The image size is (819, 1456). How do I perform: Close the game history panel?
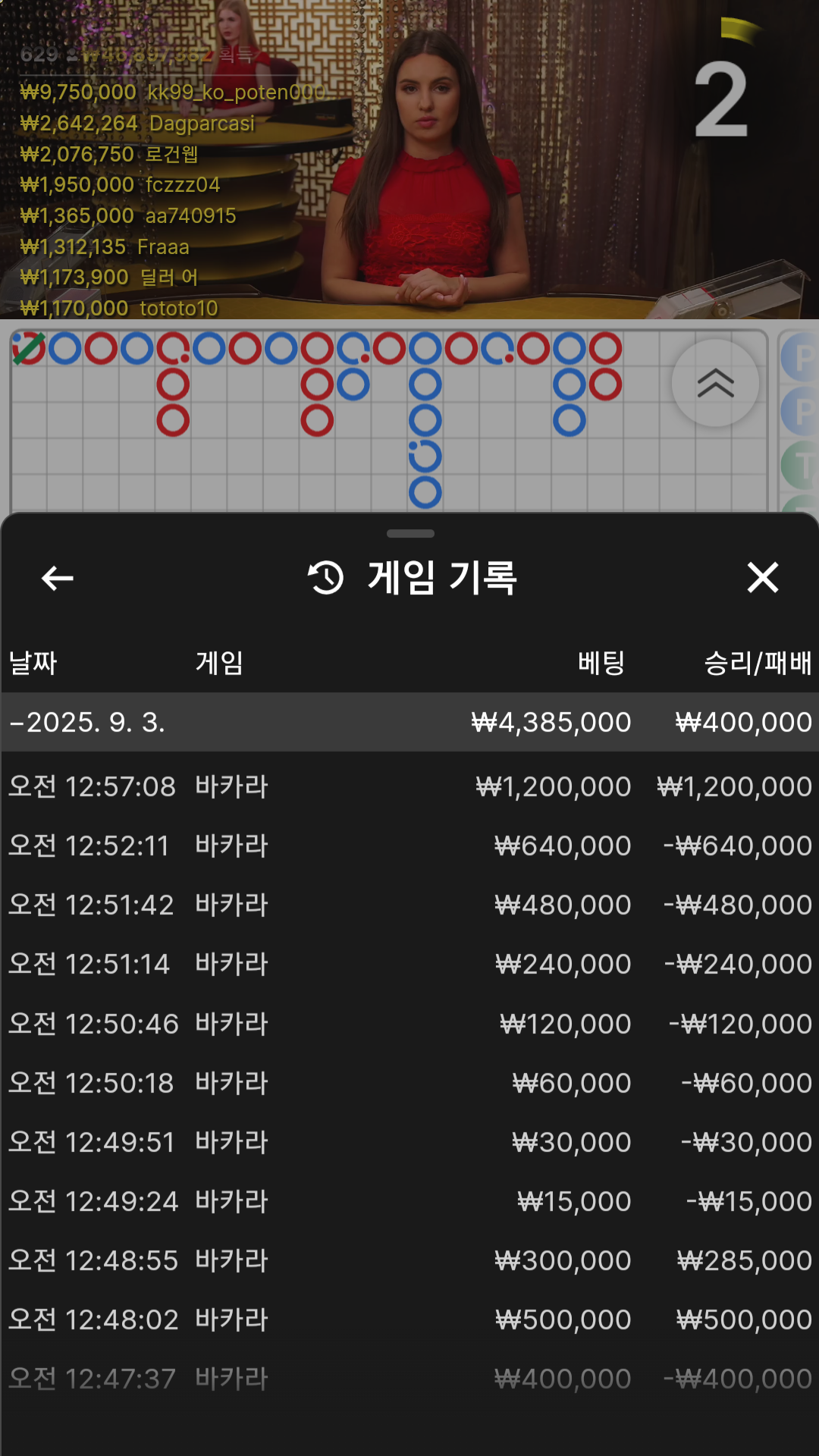pyautogui.click(x=762, y=577)
